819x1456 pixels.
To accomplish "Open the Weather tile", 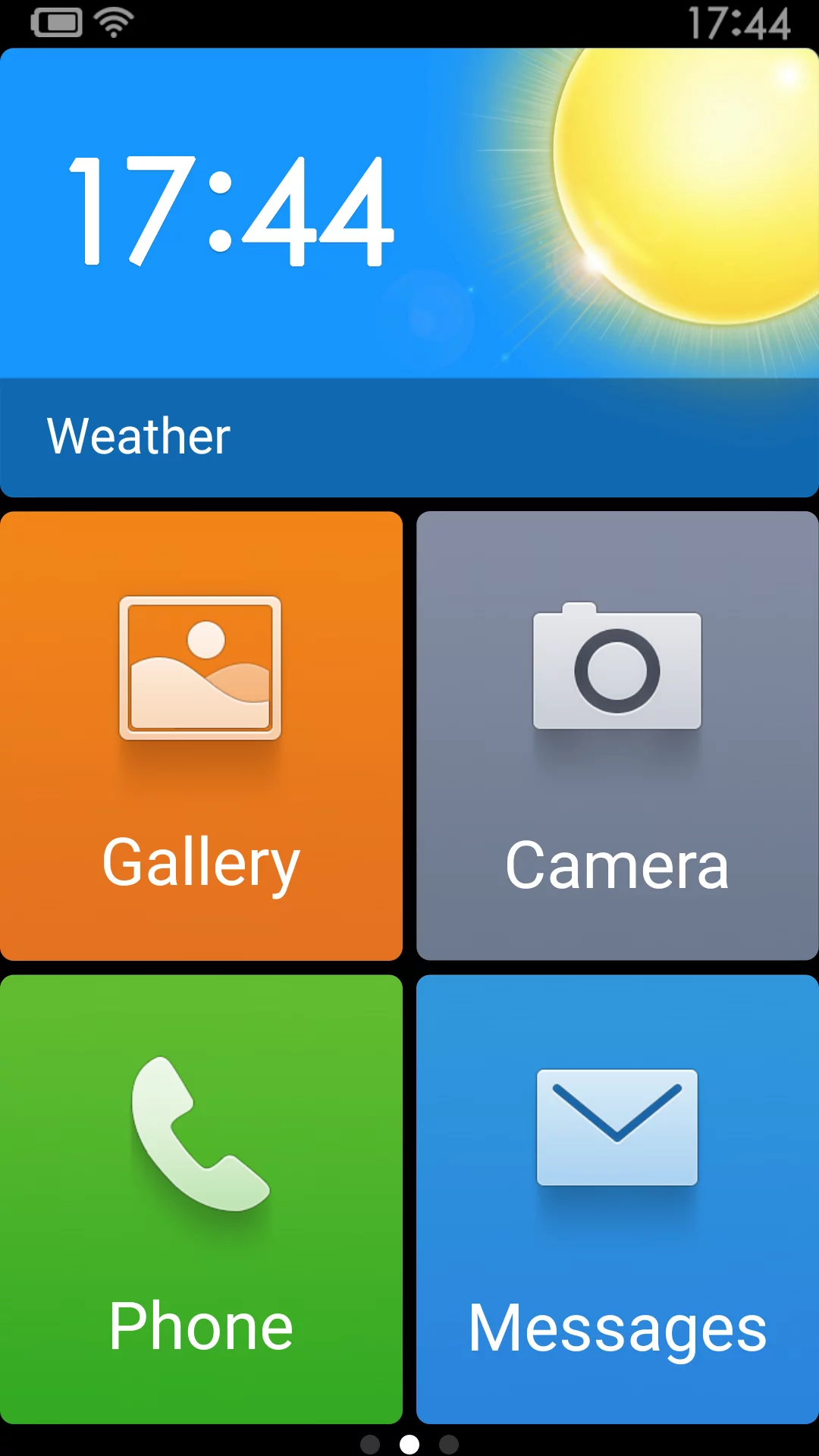I will (x=409, y=273).
